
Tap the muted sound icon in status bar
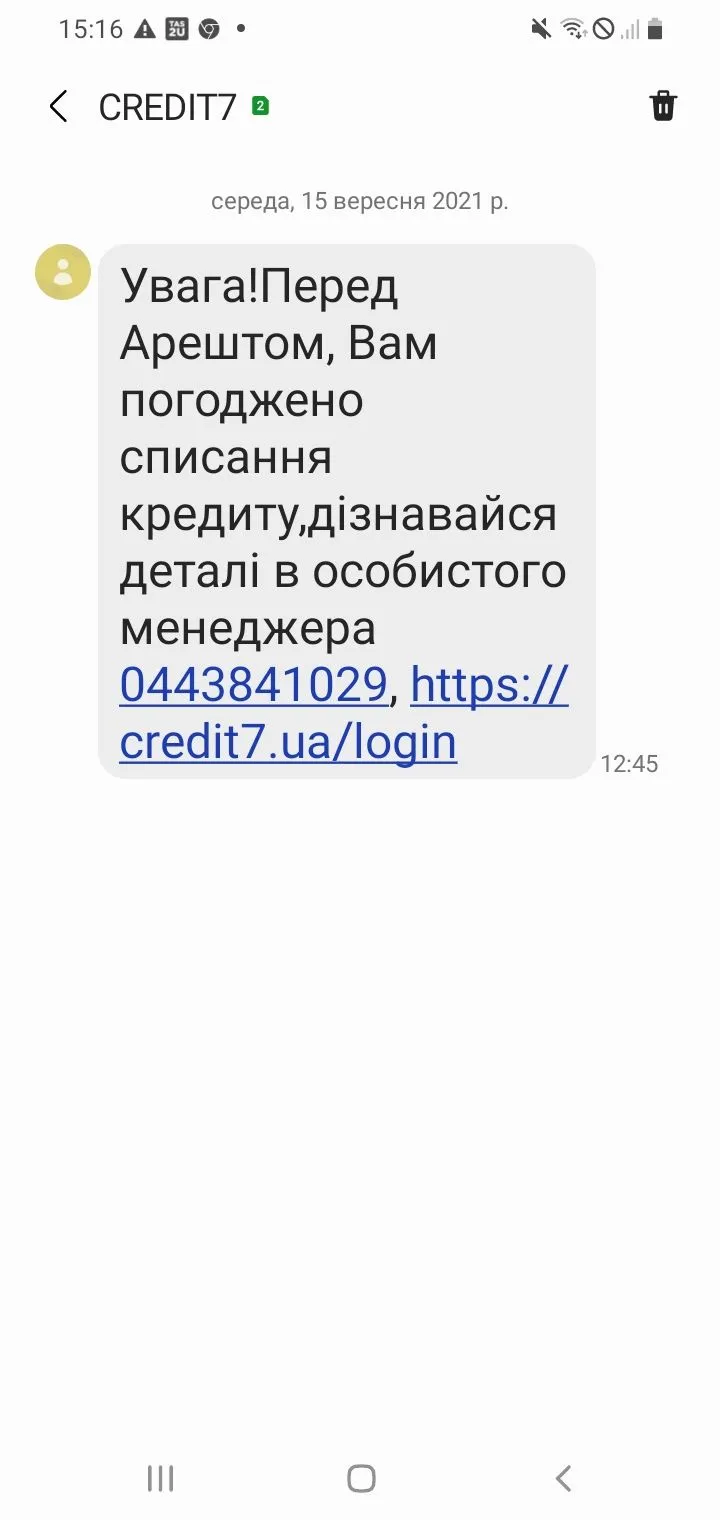pos(539,29)
